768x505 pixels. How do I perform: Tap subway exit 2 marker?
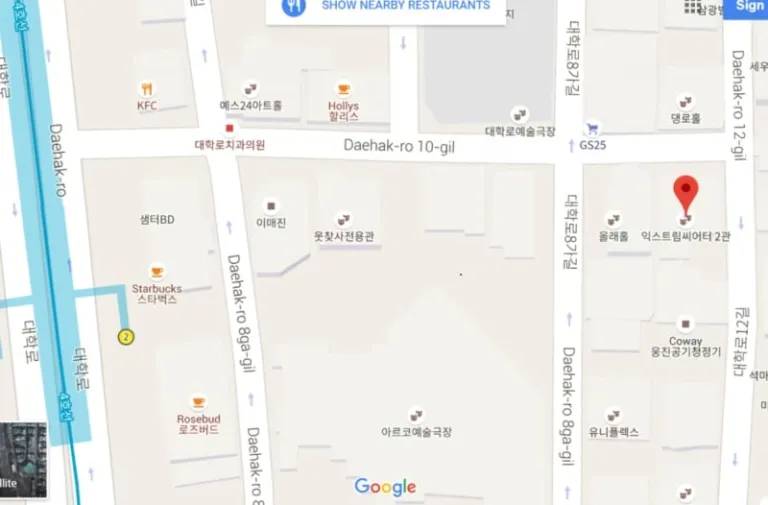point(126,336)
